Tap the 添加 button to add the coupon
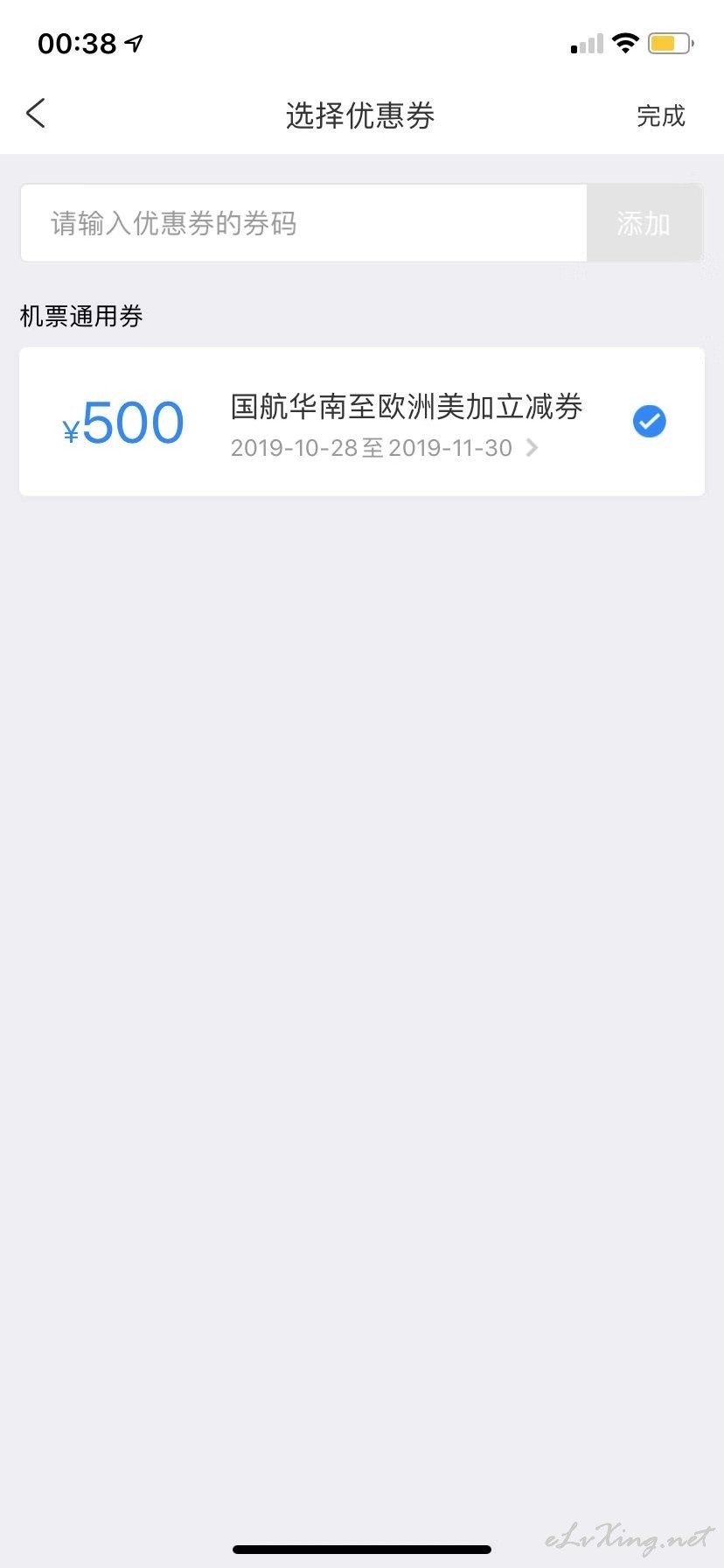Screen dimensions: 724x1568 pos(644,223)
